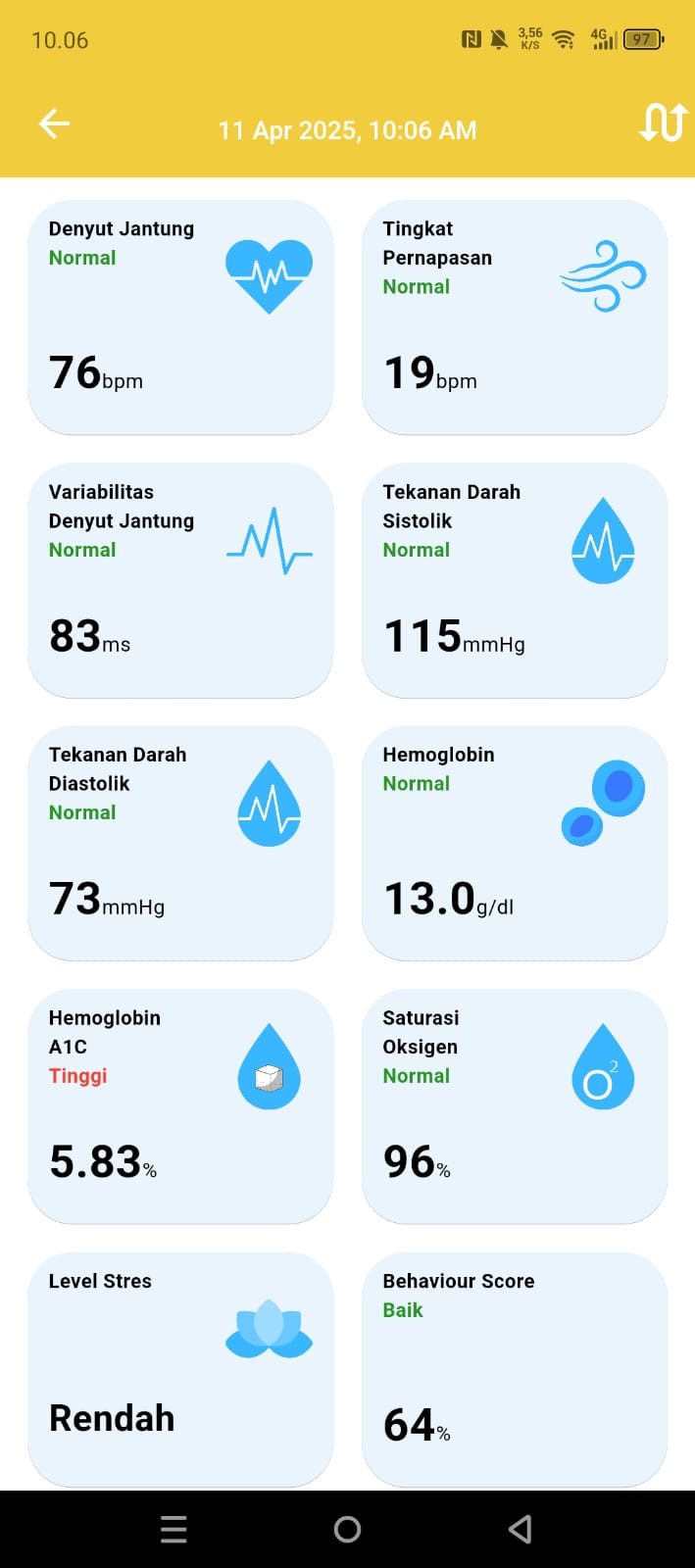Open Tekanan Darah Diastolik card
The image size is (695, 1568).
180,843
